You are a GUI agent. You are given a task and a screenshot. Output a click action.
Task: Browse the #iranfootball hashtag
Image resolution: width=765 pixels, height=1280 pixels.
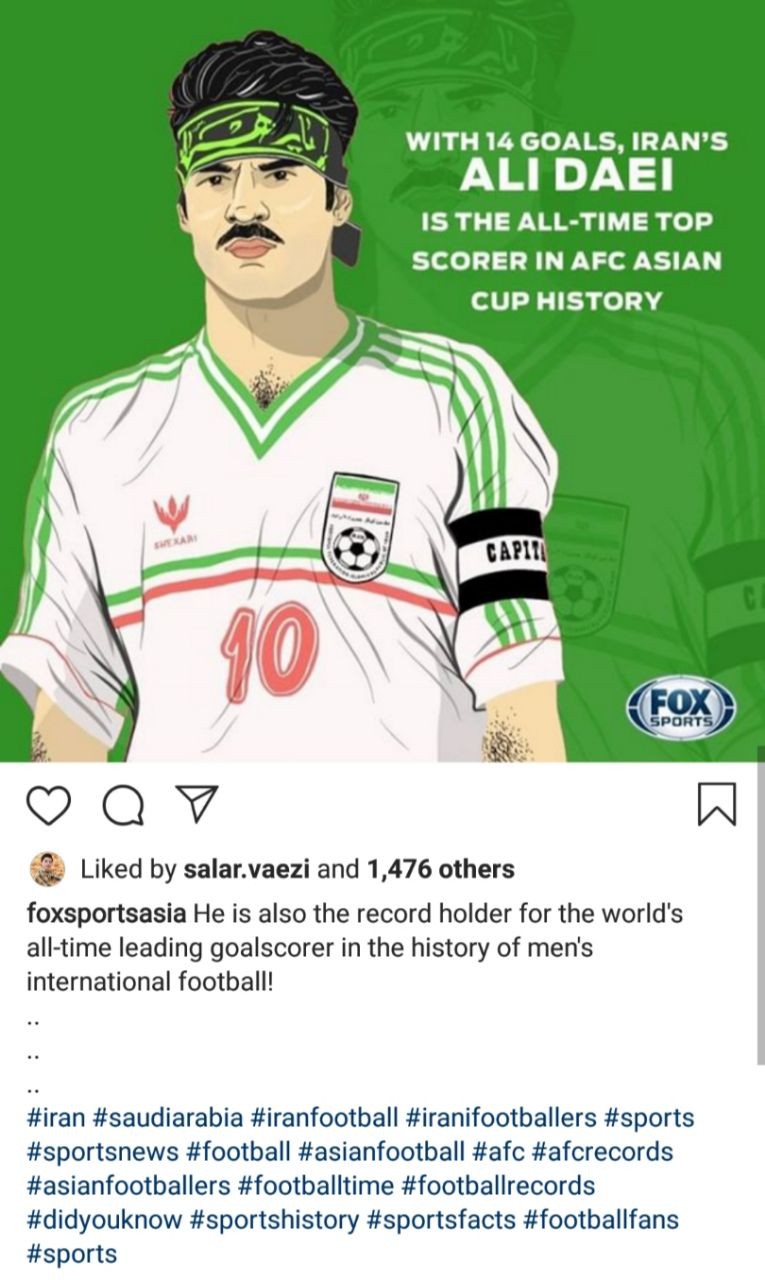click(x=324, y=1118)
